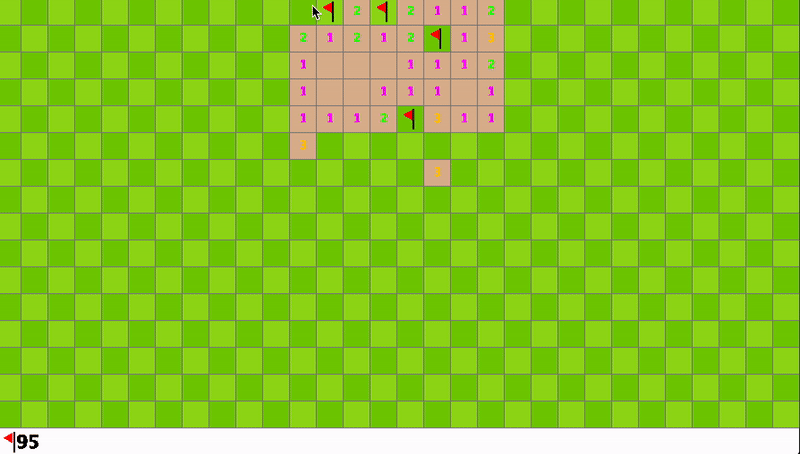Image resolution: width=800 pixels, height=454 pixels.
Task: Reveal the grass cell in the bottom-right grid corner
Action: (787, 413)
